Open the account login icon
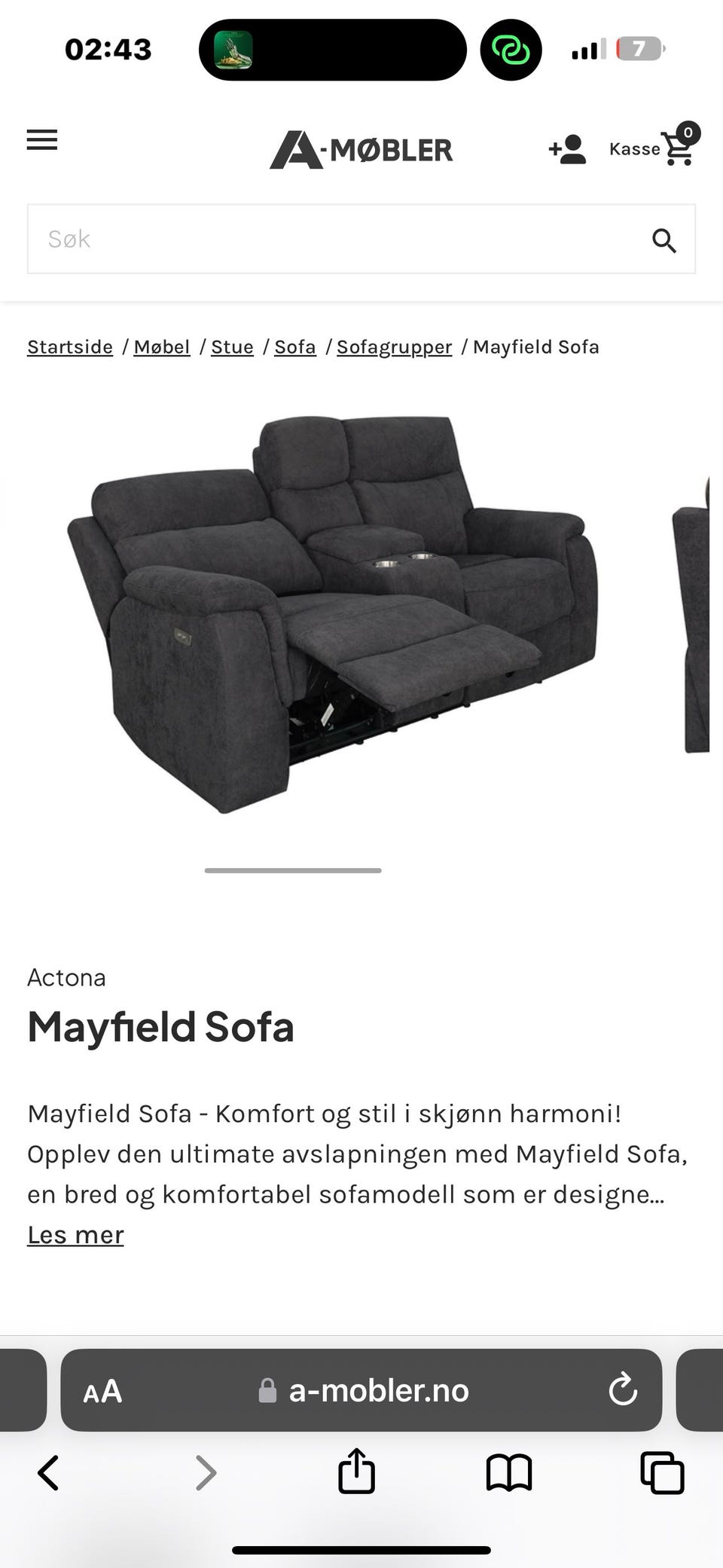723x1568 pixels. (x=567, y=149)
